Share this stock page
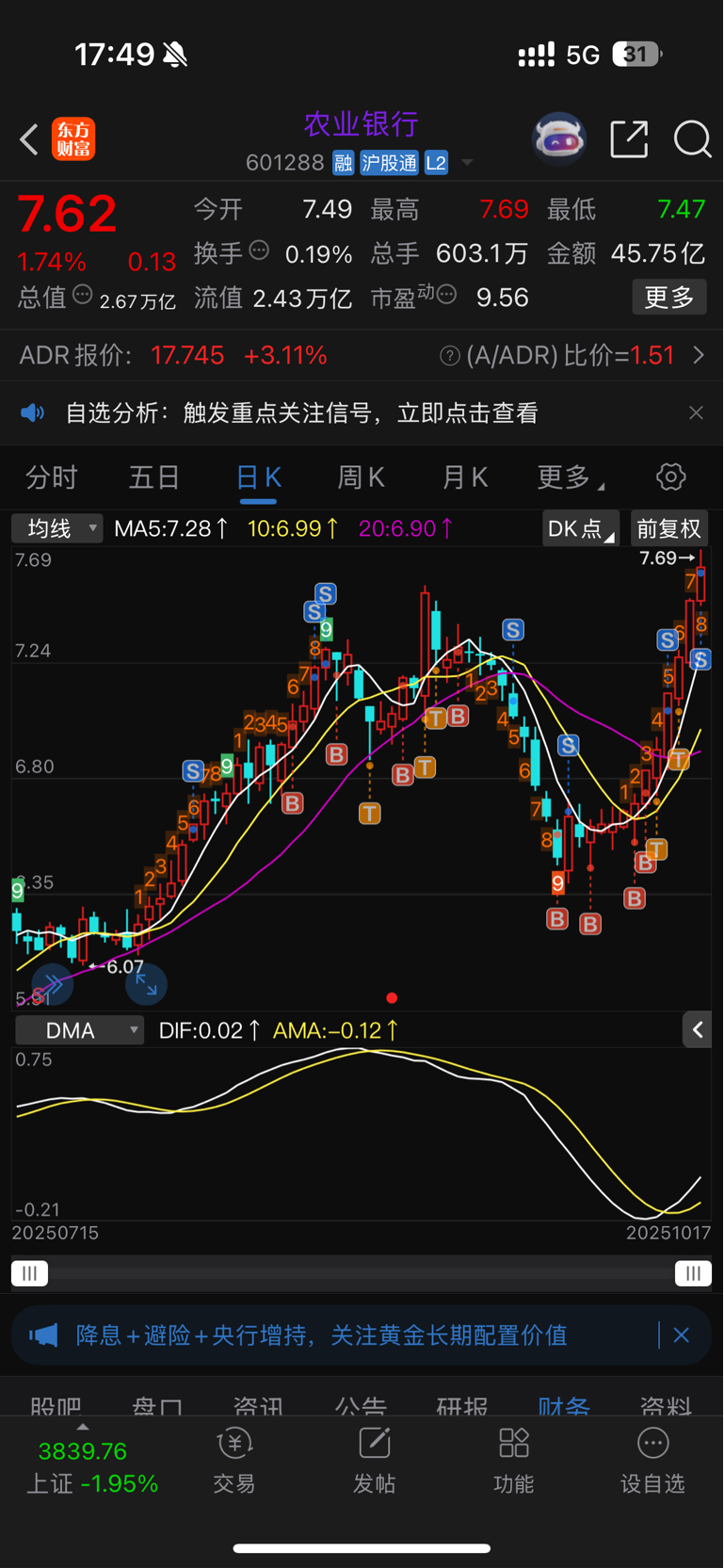This screenshot has height=1568, width=724. [x=629, y=139]
